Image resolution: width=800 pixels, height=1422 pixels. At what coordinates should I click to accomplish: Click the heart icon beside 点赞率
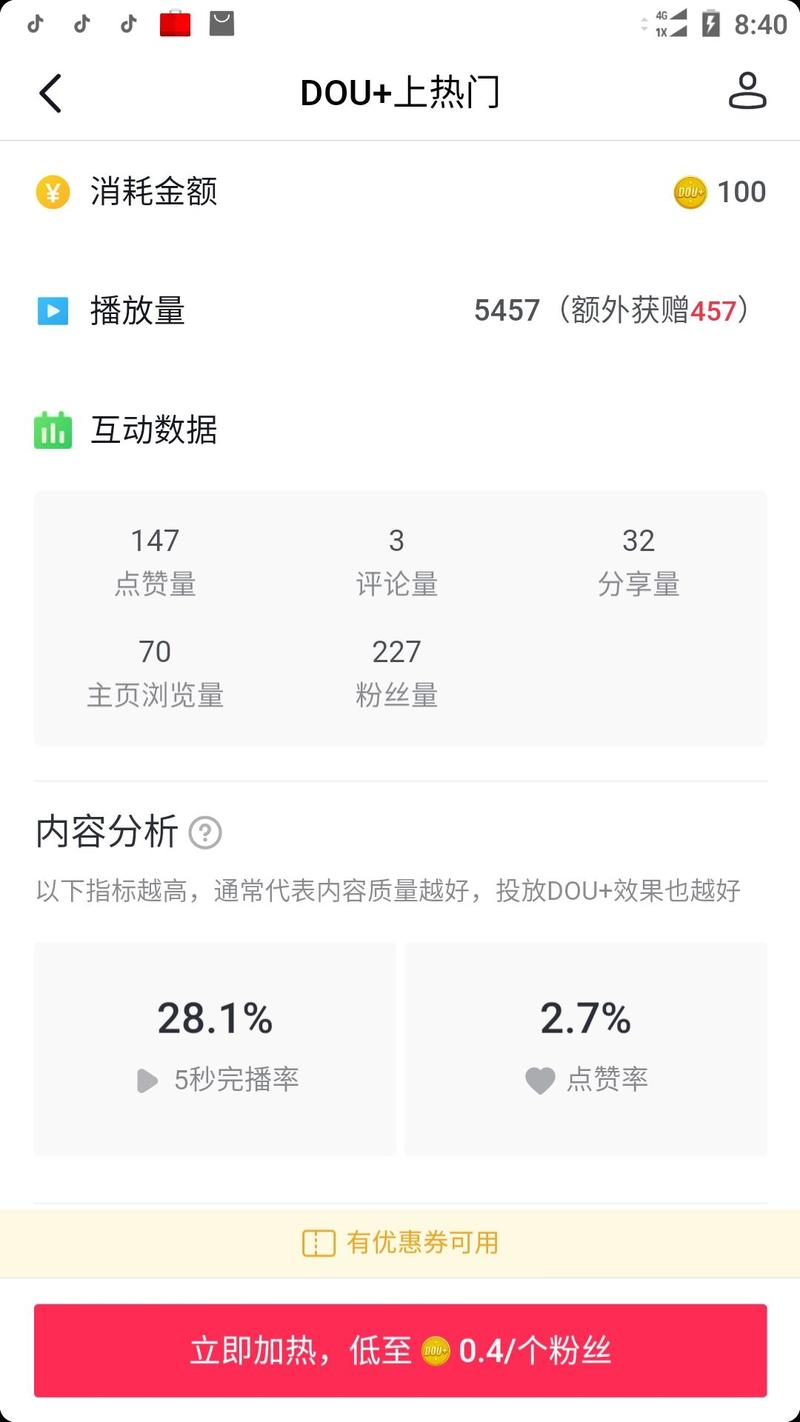(539, 1080)
